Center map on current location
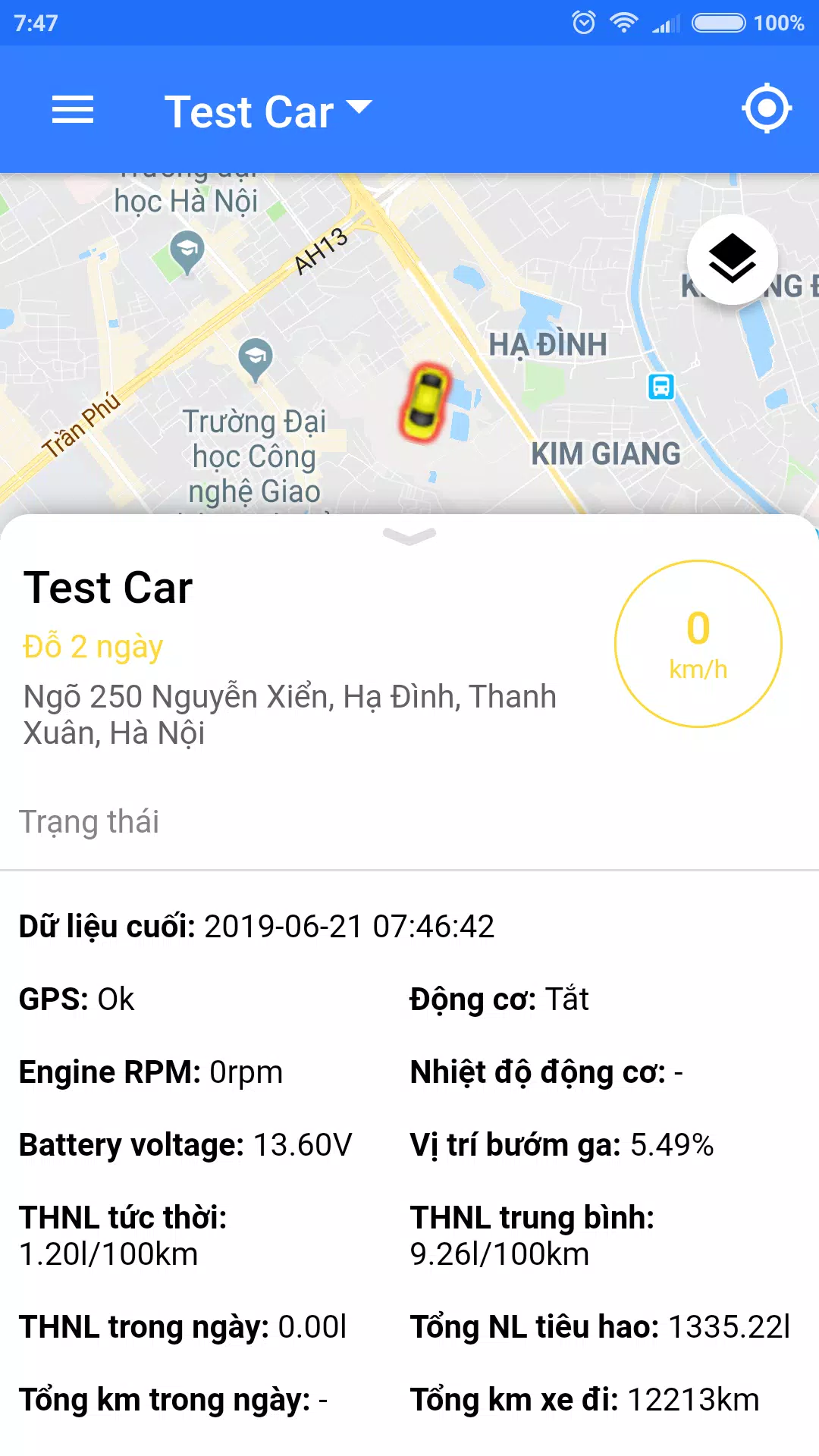This screenshot has width=819, height=1456. pos(767,108)
